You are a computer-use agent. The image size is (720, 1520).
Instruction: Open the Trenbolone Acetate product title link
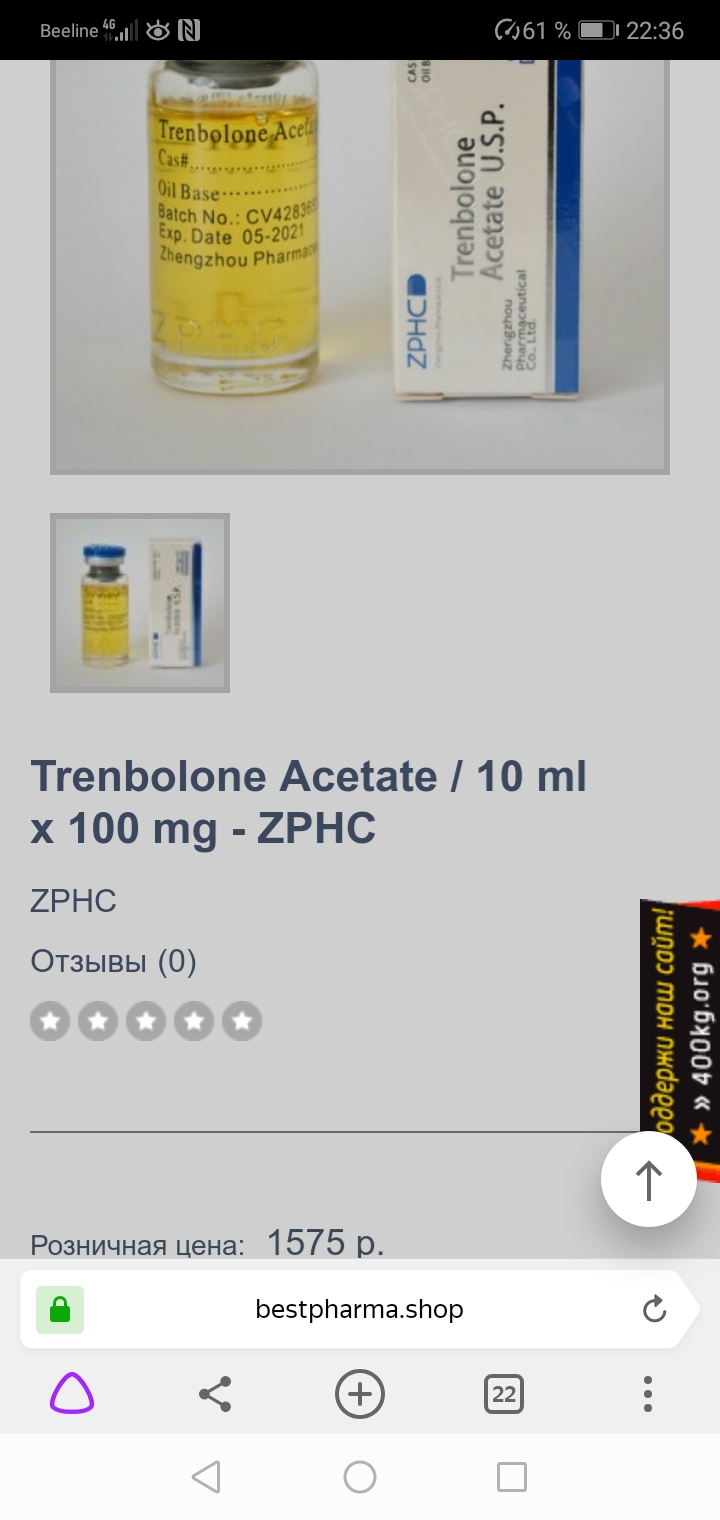308,800
